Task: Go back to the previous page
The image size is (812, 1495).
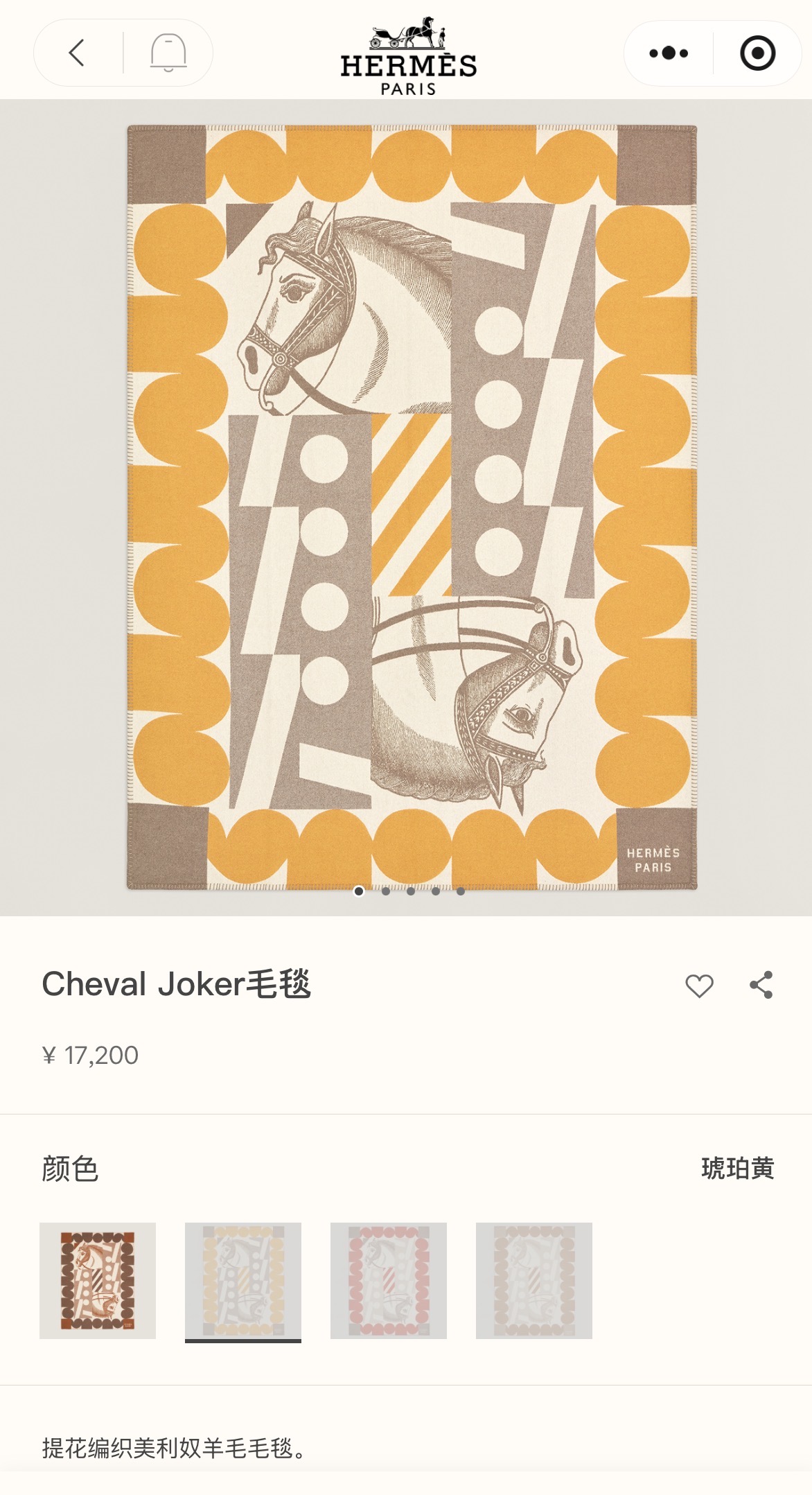Action: pos(77,53)
